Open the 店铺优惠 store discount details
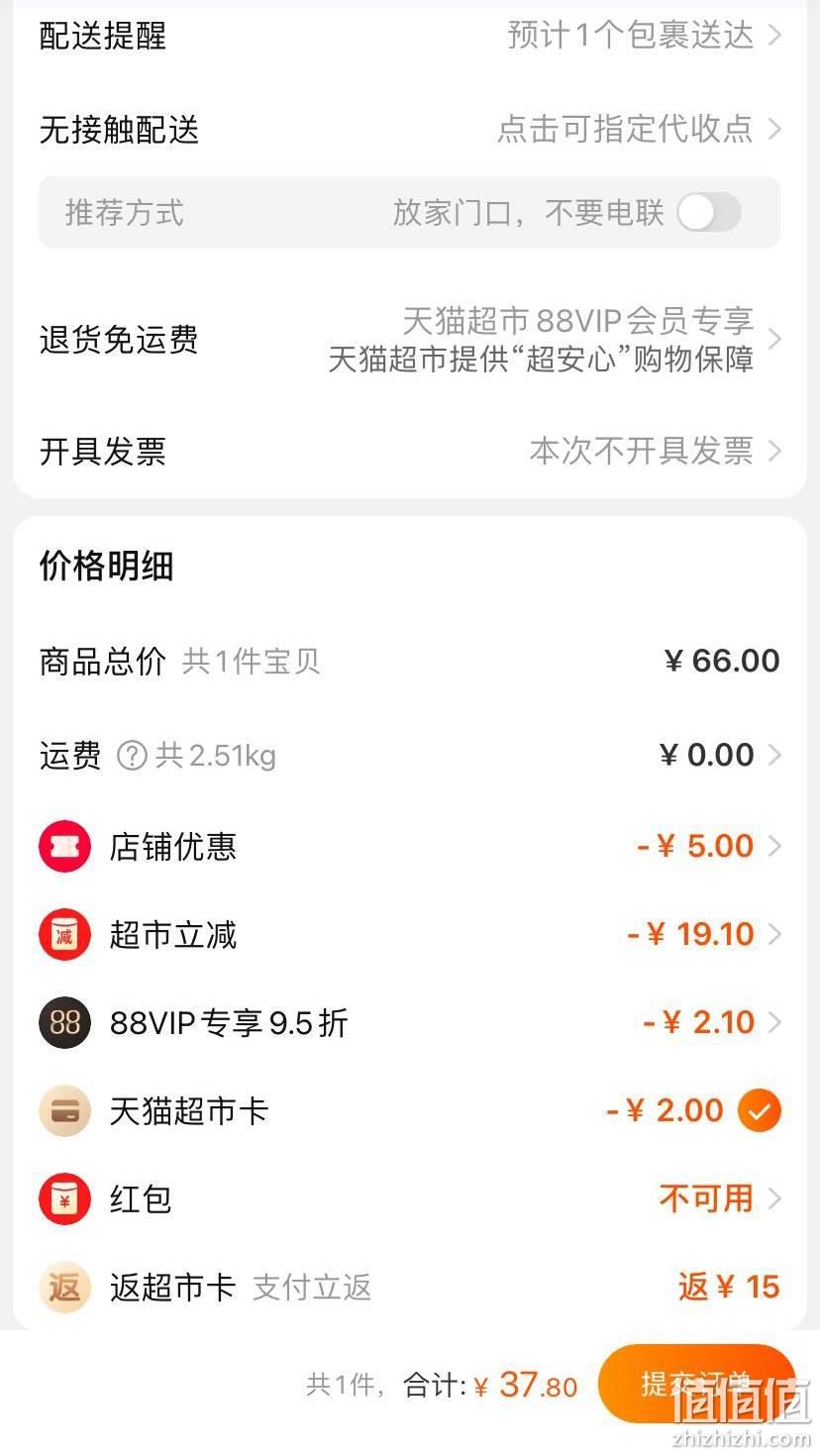Image resolution: width=820 pixels, height=1456 pixels. (x=410, y=847)
